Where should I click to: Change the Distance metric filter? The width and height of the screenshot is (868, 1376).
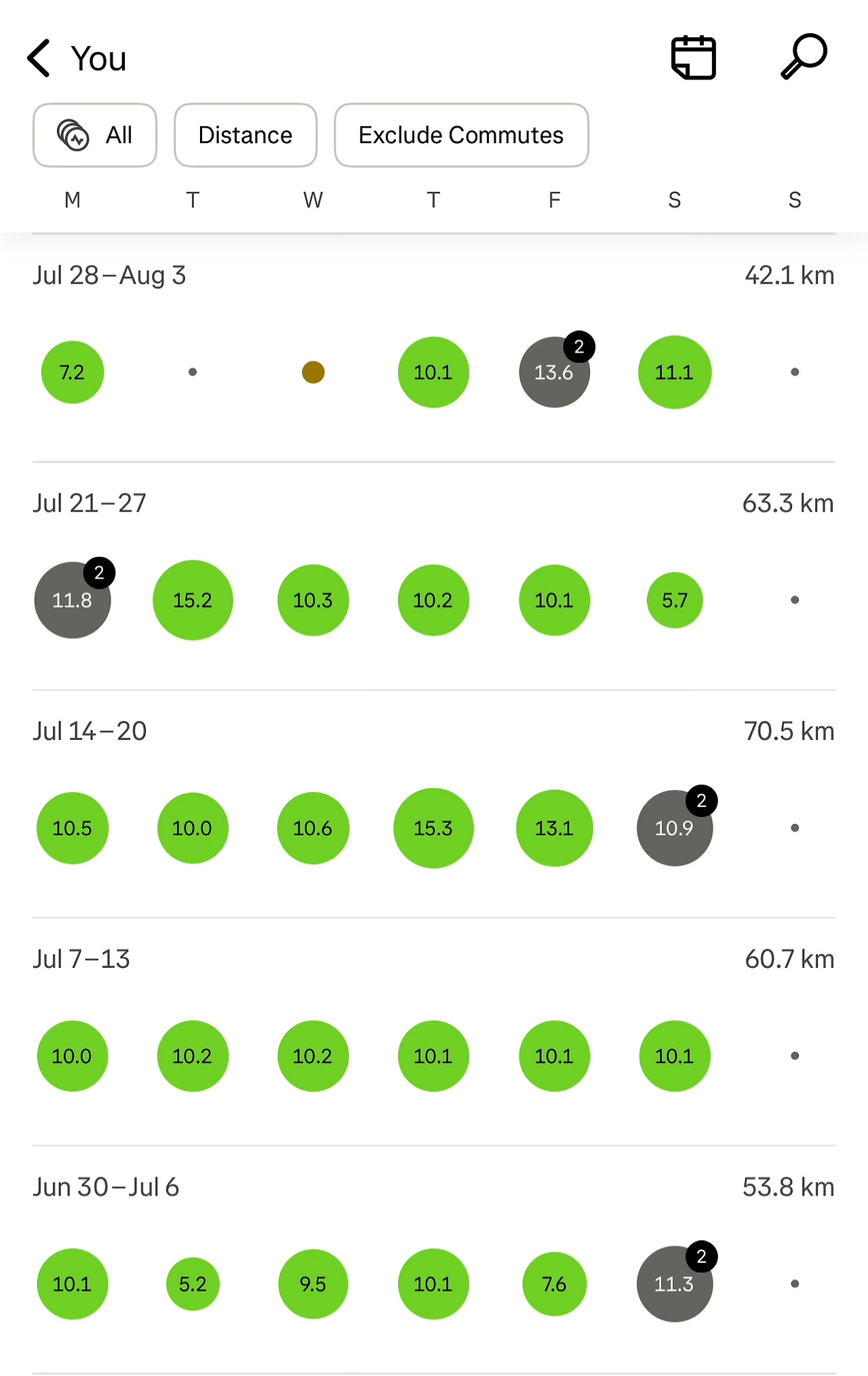(x=245, y=135)
